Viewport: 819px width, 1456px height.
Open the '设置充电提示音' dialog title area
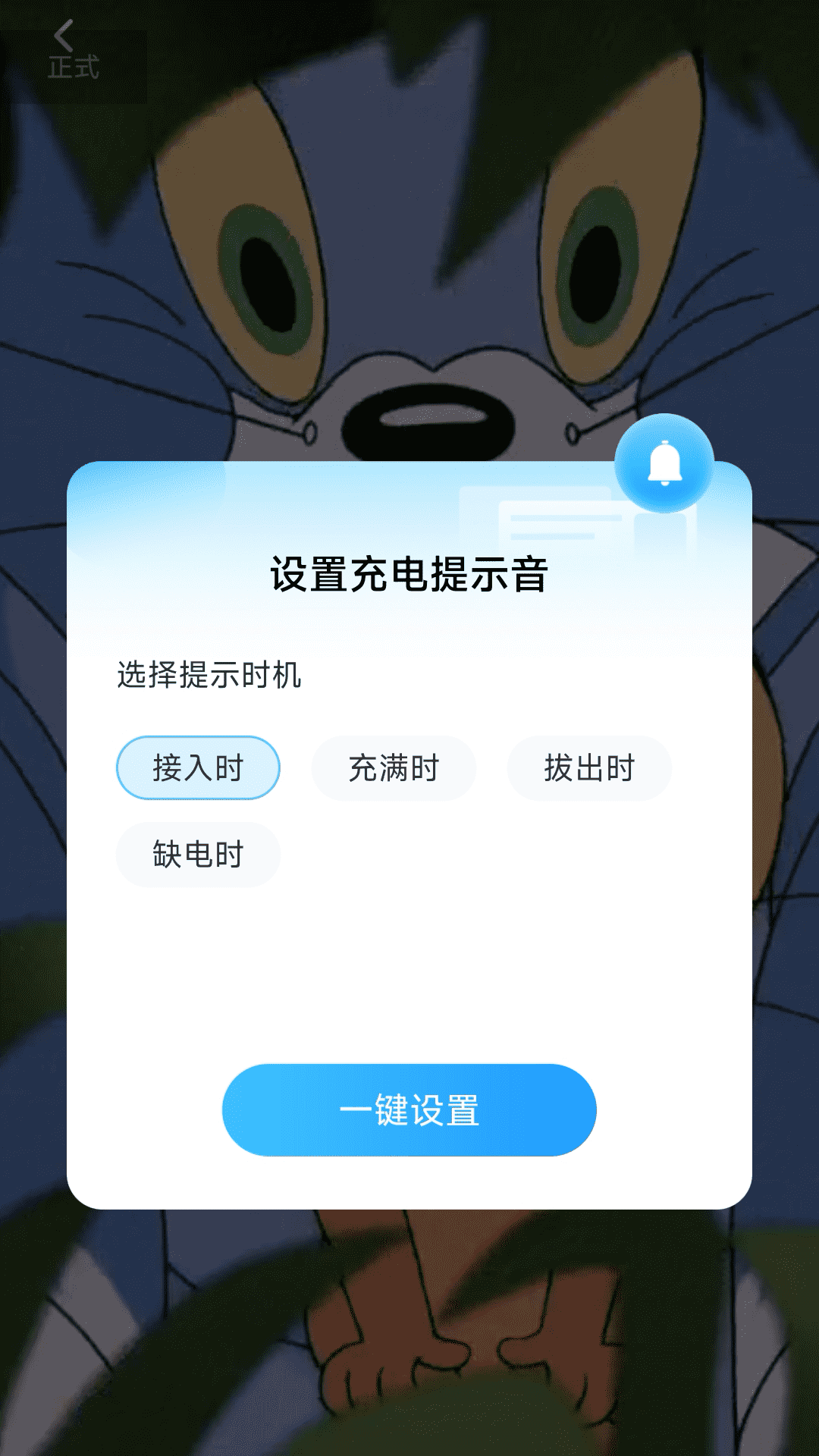409,574
